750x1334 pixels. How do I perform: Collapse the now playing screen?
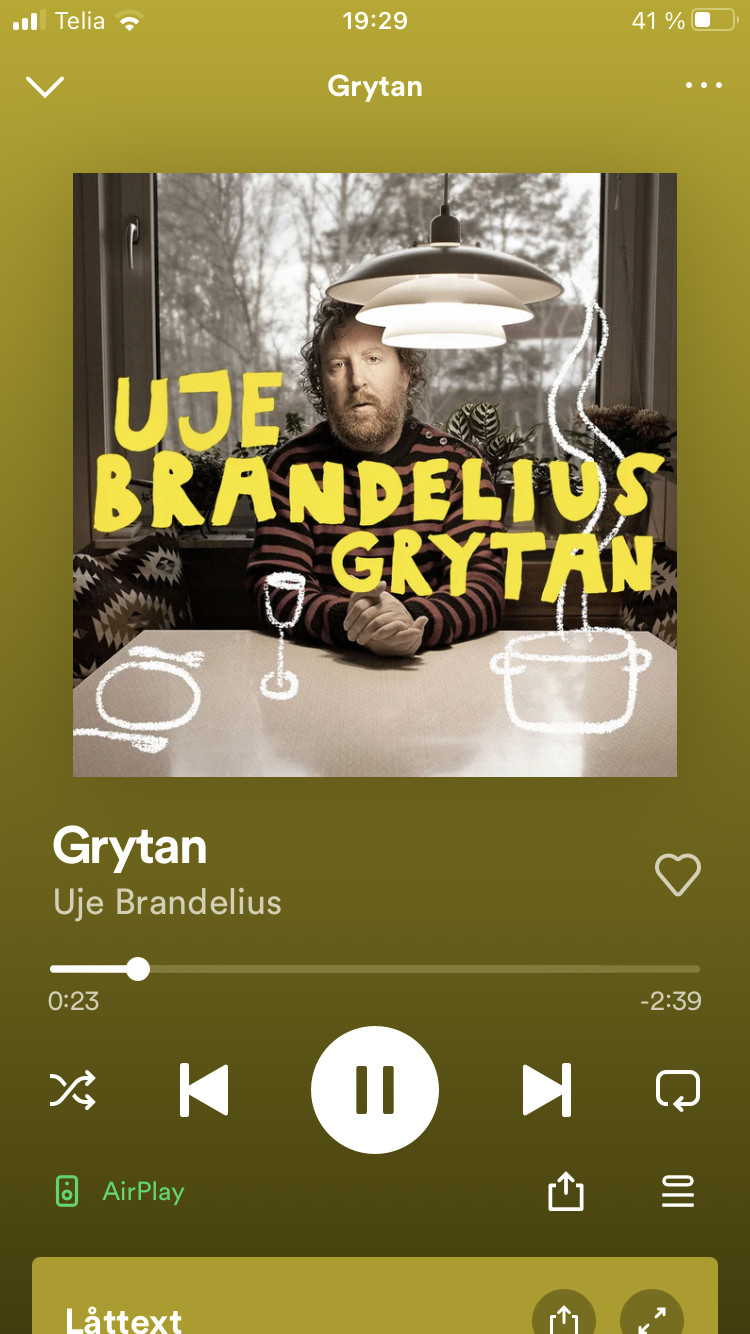pyautogui.click(x=45, y=87)
